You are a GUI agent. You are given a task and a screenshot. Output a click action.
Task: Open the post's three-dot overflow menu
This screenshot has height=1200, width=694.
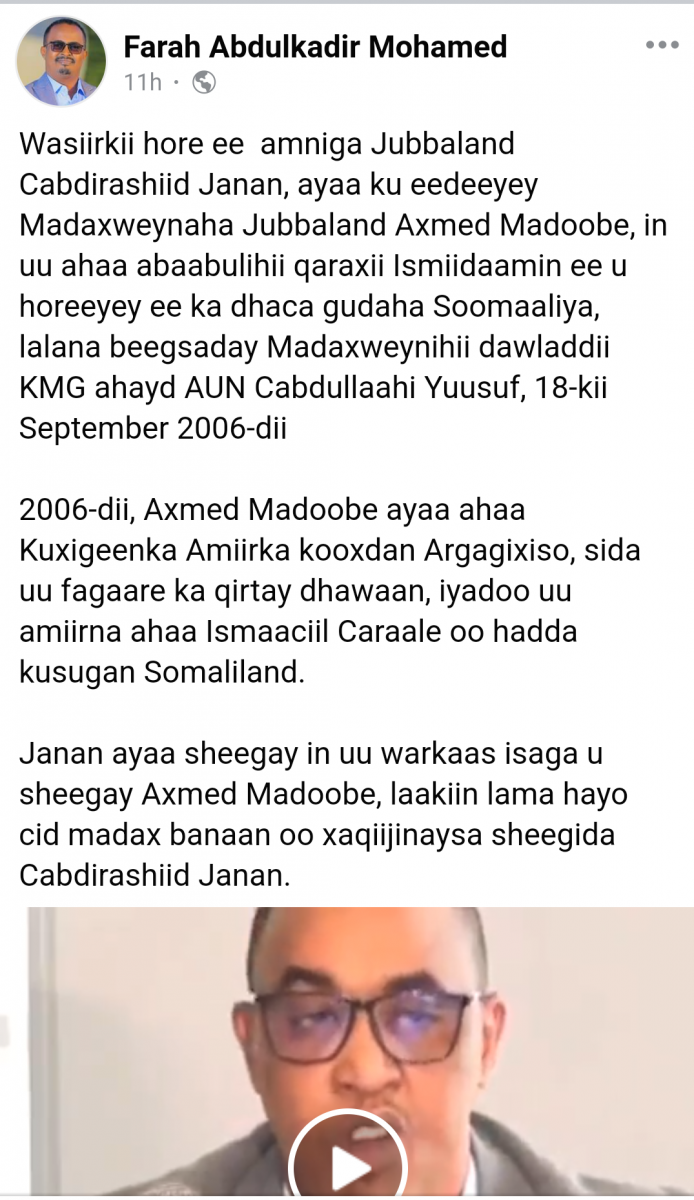tap(661, 45)
